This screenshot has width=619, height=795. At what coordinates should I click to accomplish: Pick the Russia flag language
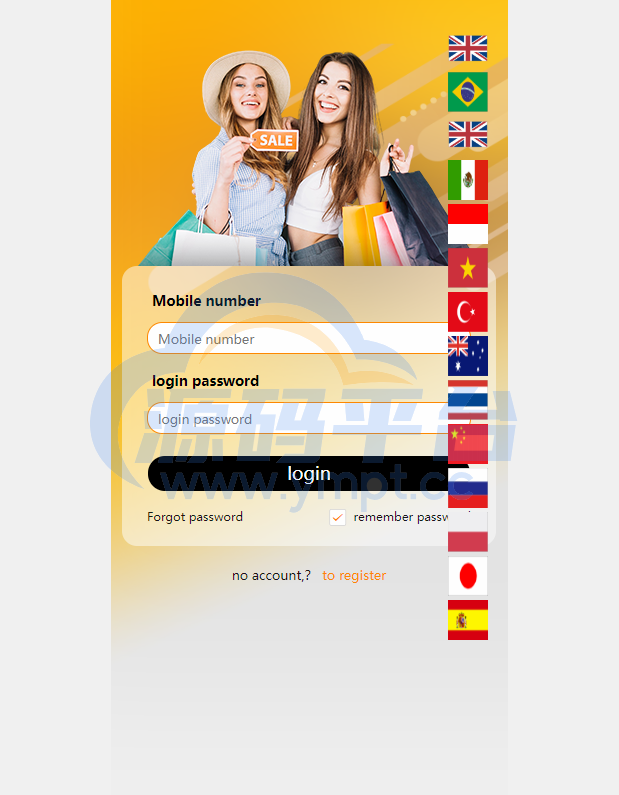(468, 488)
